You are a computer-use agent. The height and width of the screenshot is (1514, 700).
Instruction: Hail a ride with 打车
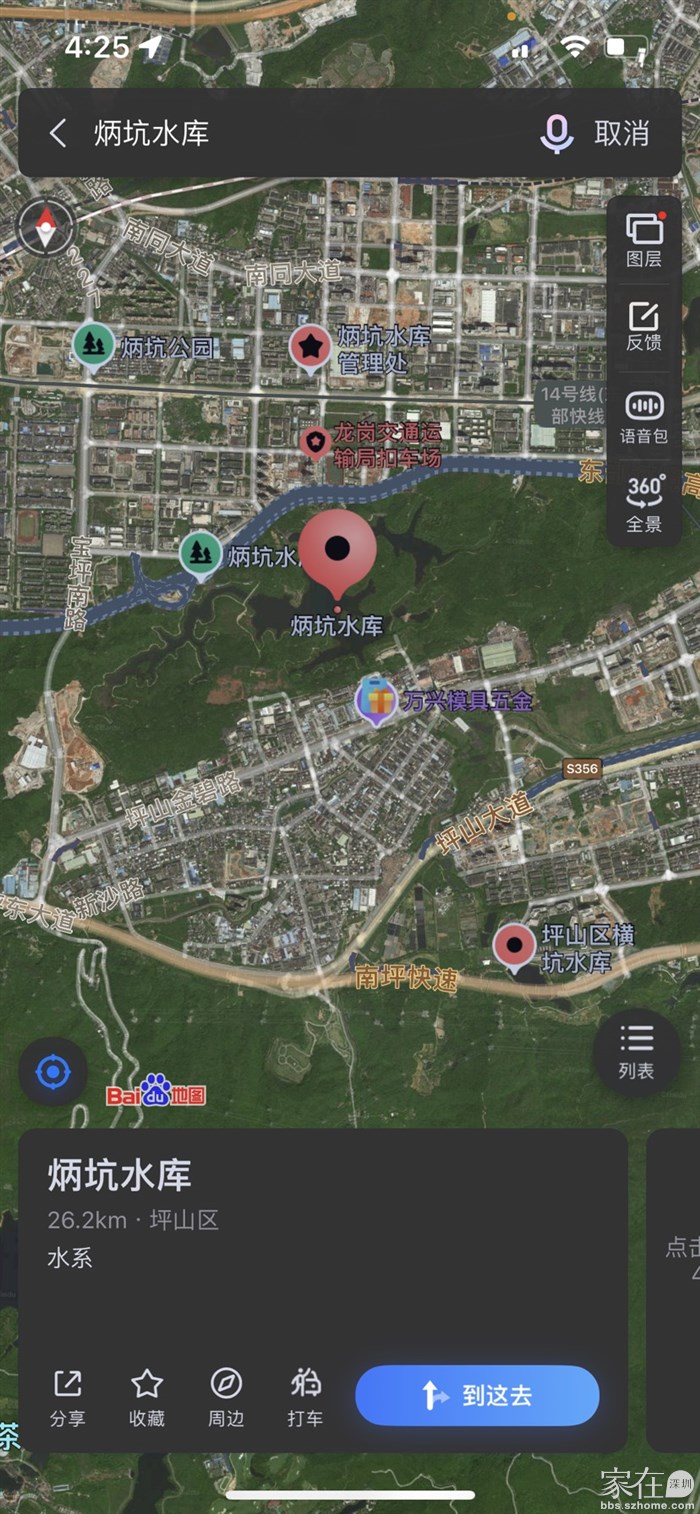click(x=305, y=1396)
